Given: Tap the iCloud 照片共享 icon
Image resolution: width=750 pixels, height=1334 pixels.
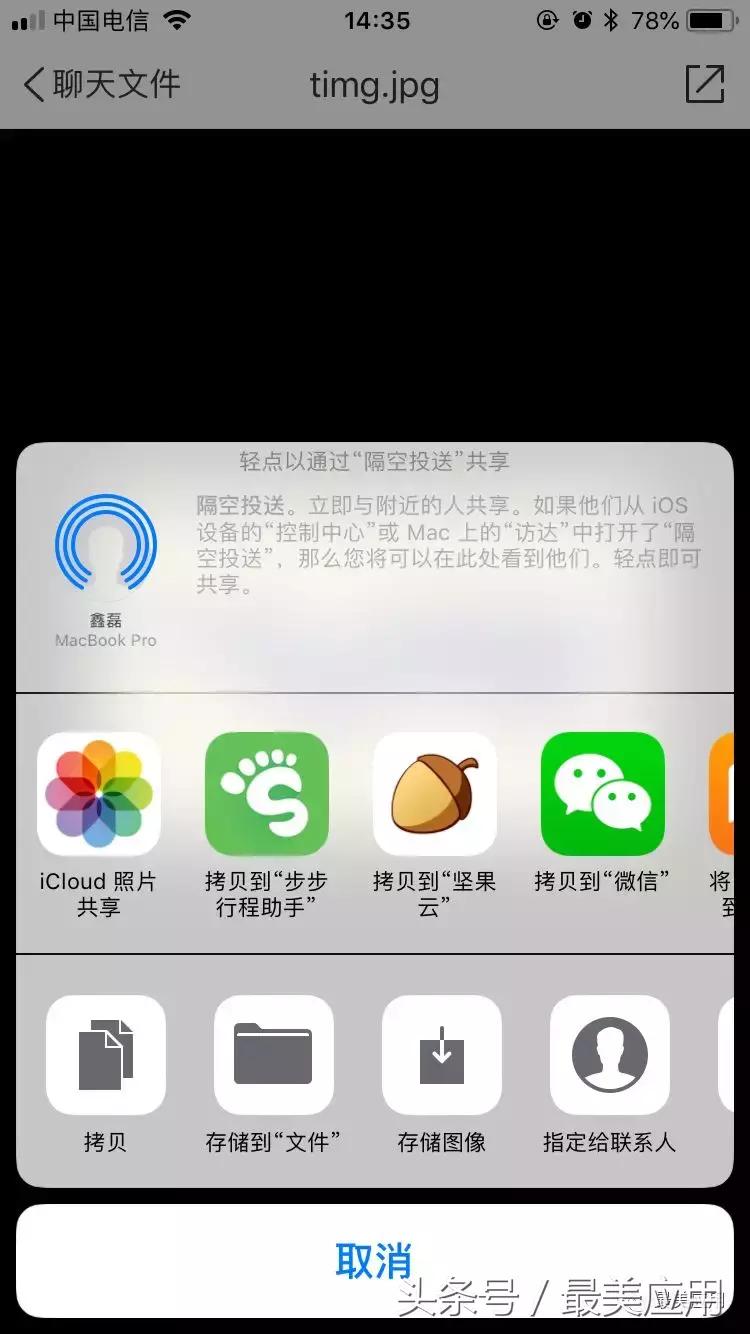Looking at the screenshot, I should [x=99, y=793].
